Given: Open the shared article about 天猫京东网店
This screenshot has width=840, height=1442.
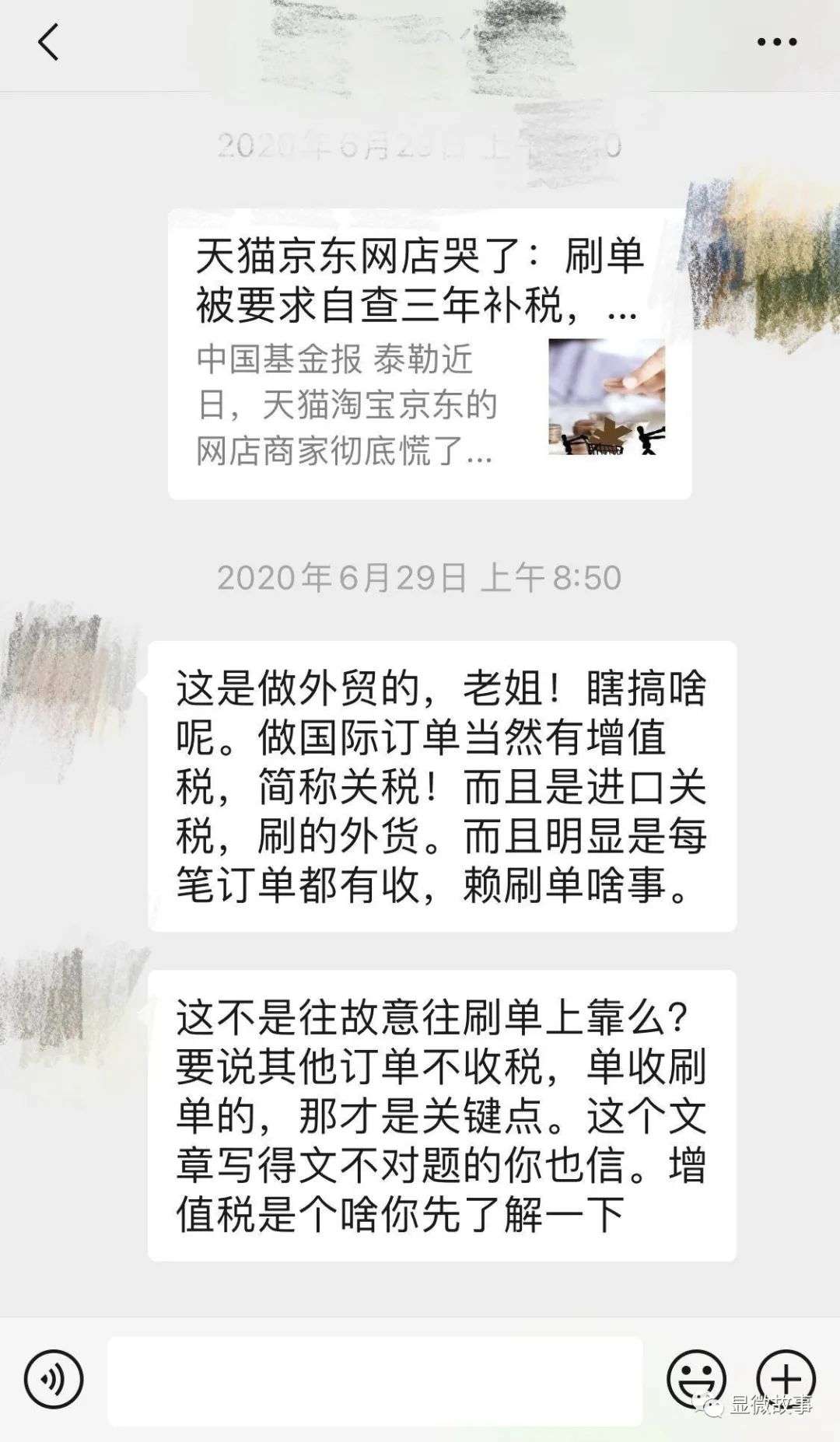Looking at the screenshot, I should pyautogui.click(x=429, y=354).
